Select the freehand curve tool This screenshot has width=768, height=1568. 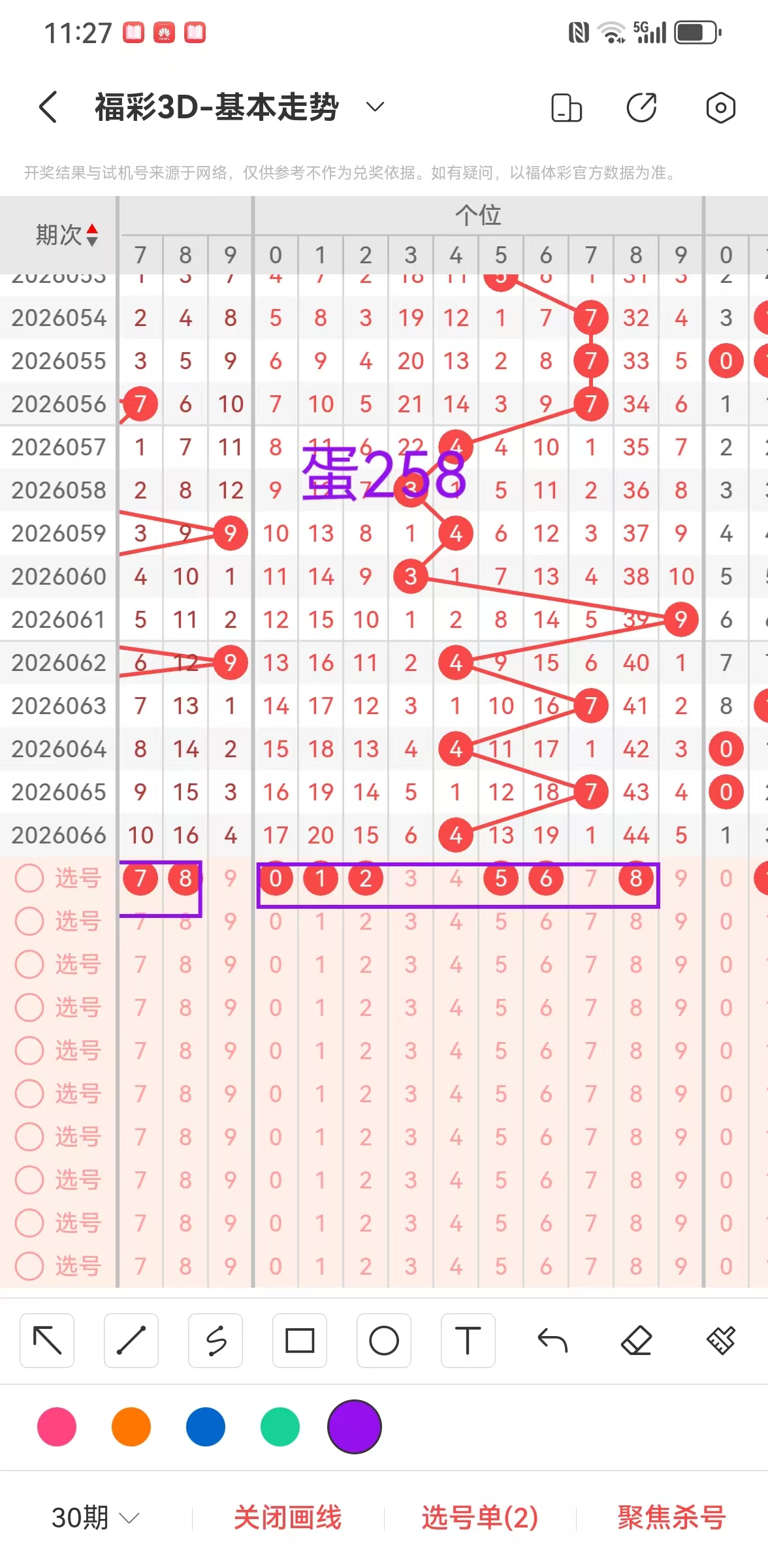pos(216,1341)
